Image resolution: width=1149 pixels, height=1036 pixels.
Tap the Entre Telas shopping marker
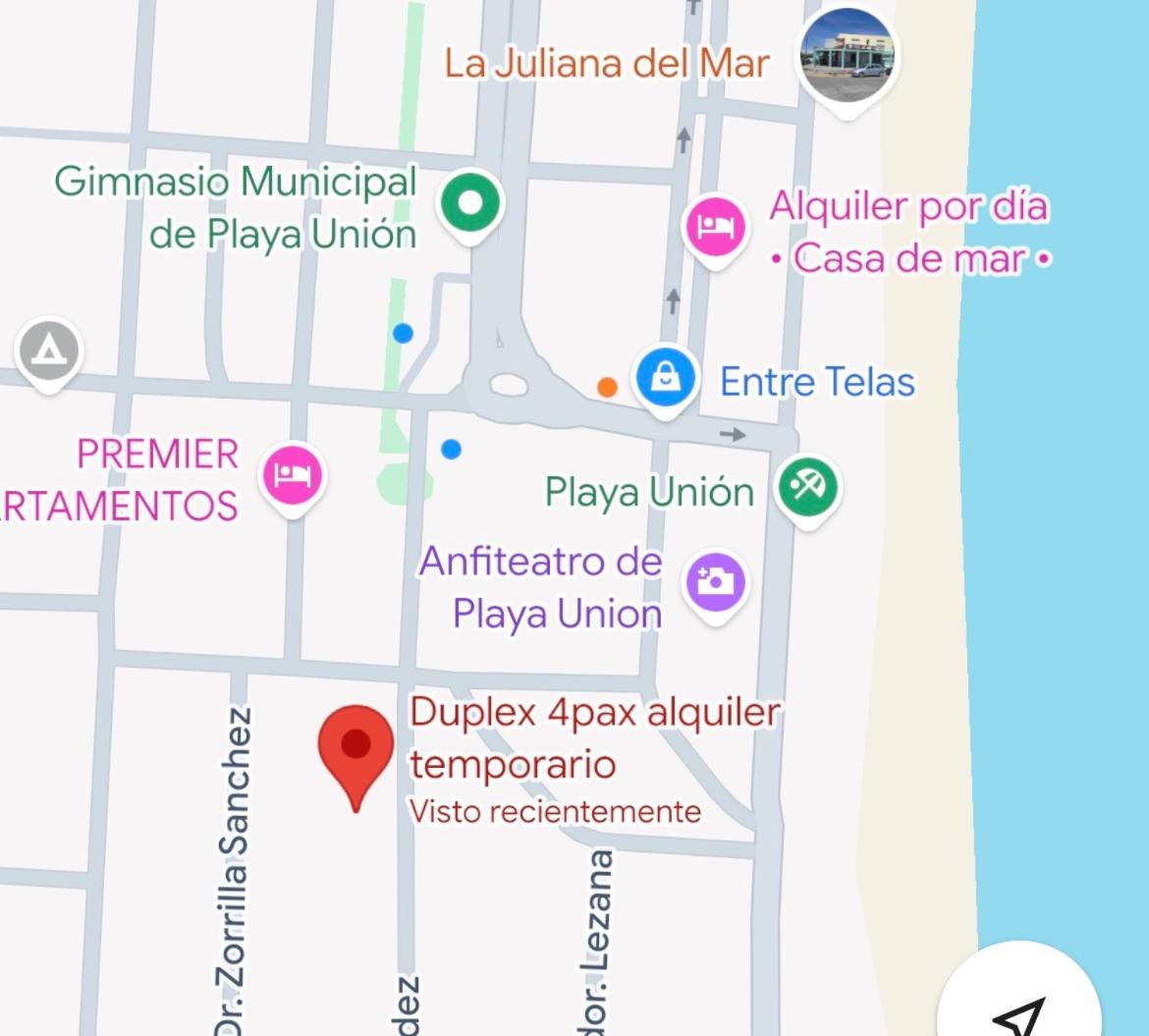(x=666, y=378)
